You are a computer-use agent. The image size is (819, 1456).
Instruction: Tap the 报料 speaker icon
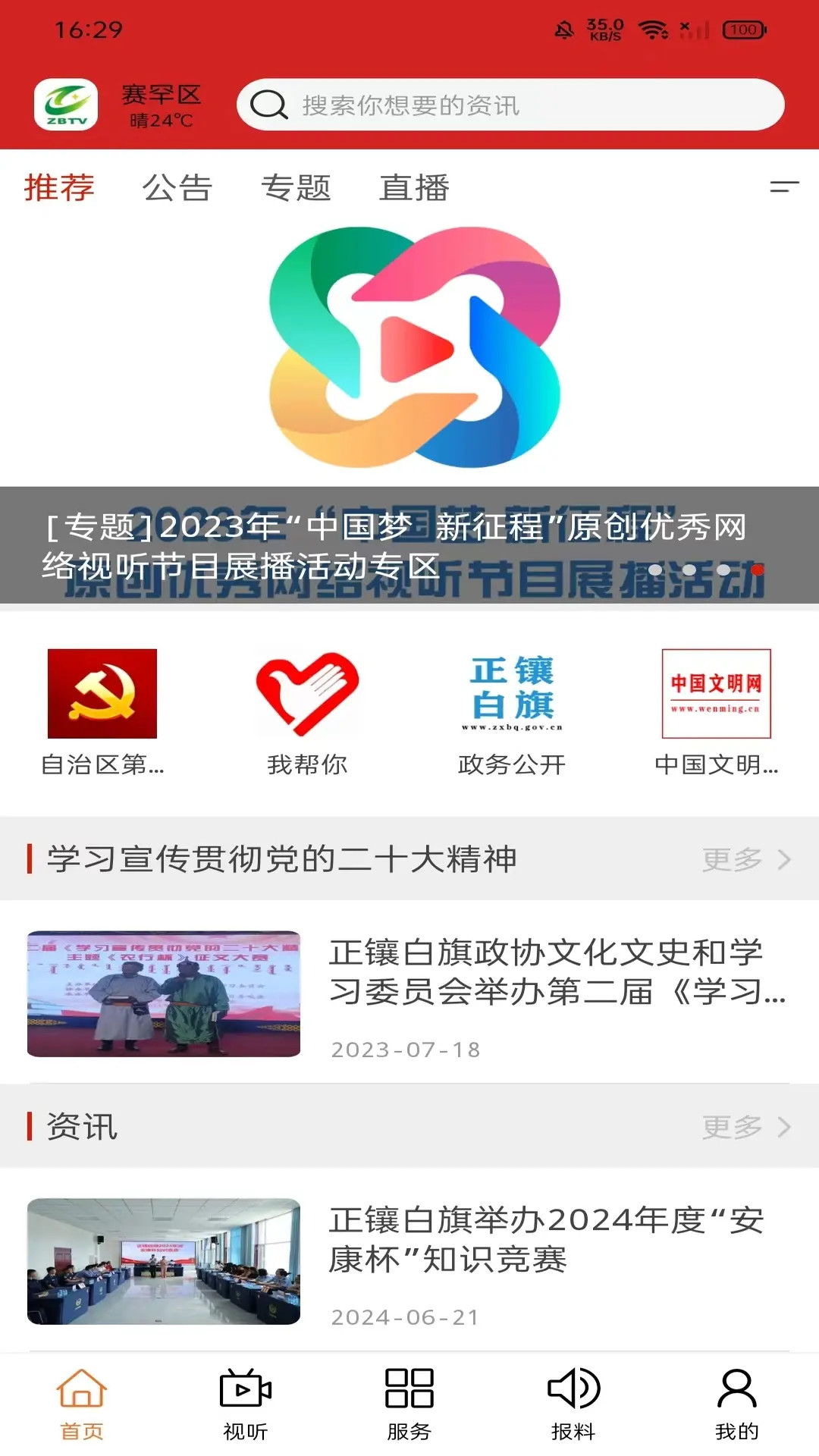tap(573, 1395)
